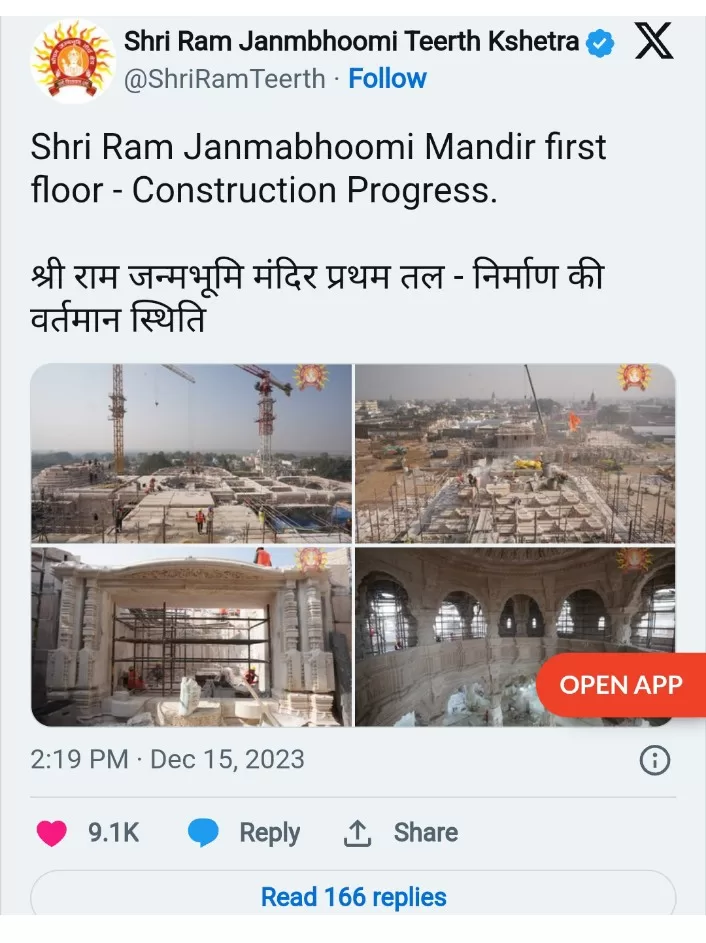Open the aerial construction site photo

coord(515,452)
